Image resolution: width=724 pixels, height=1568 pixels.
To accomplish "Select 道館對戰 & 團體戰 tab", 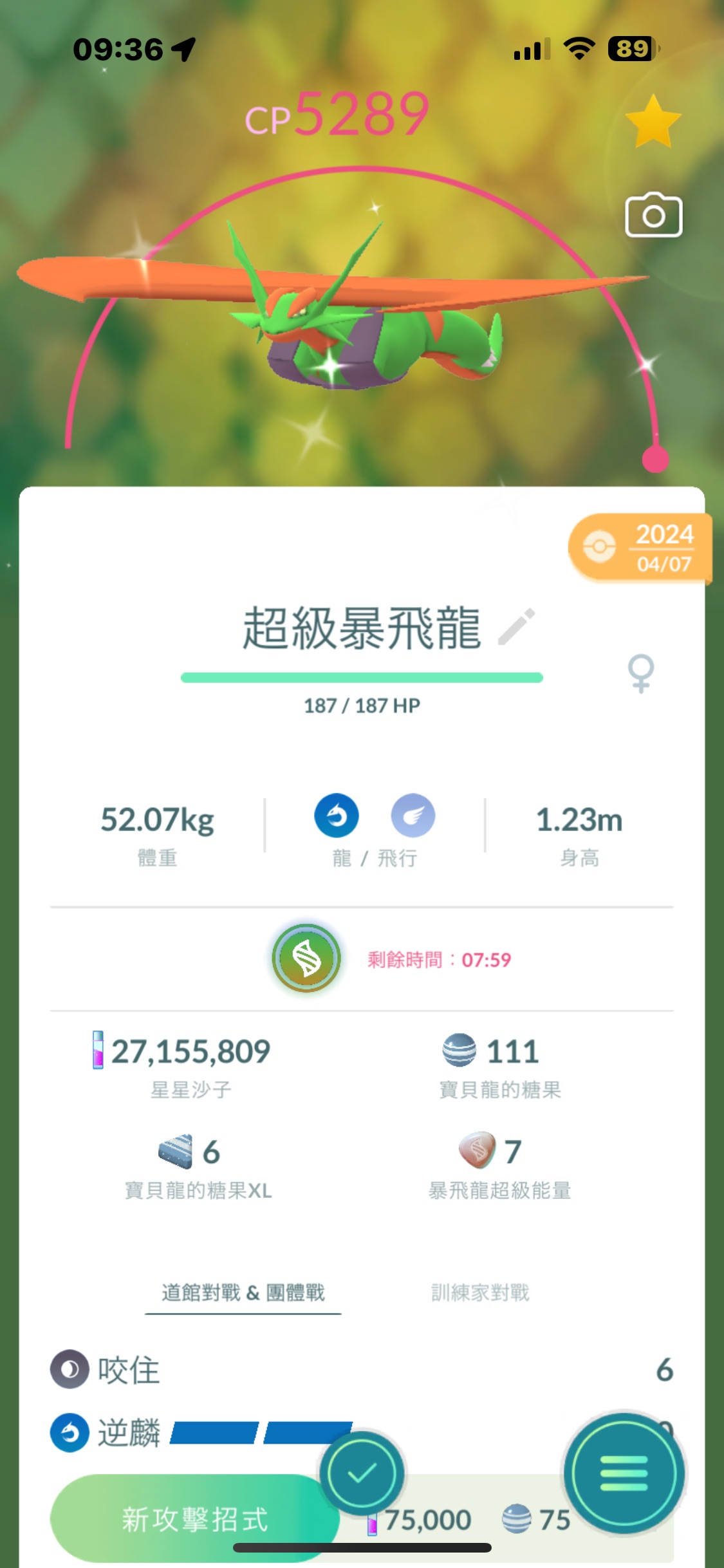I will 243,1293.
